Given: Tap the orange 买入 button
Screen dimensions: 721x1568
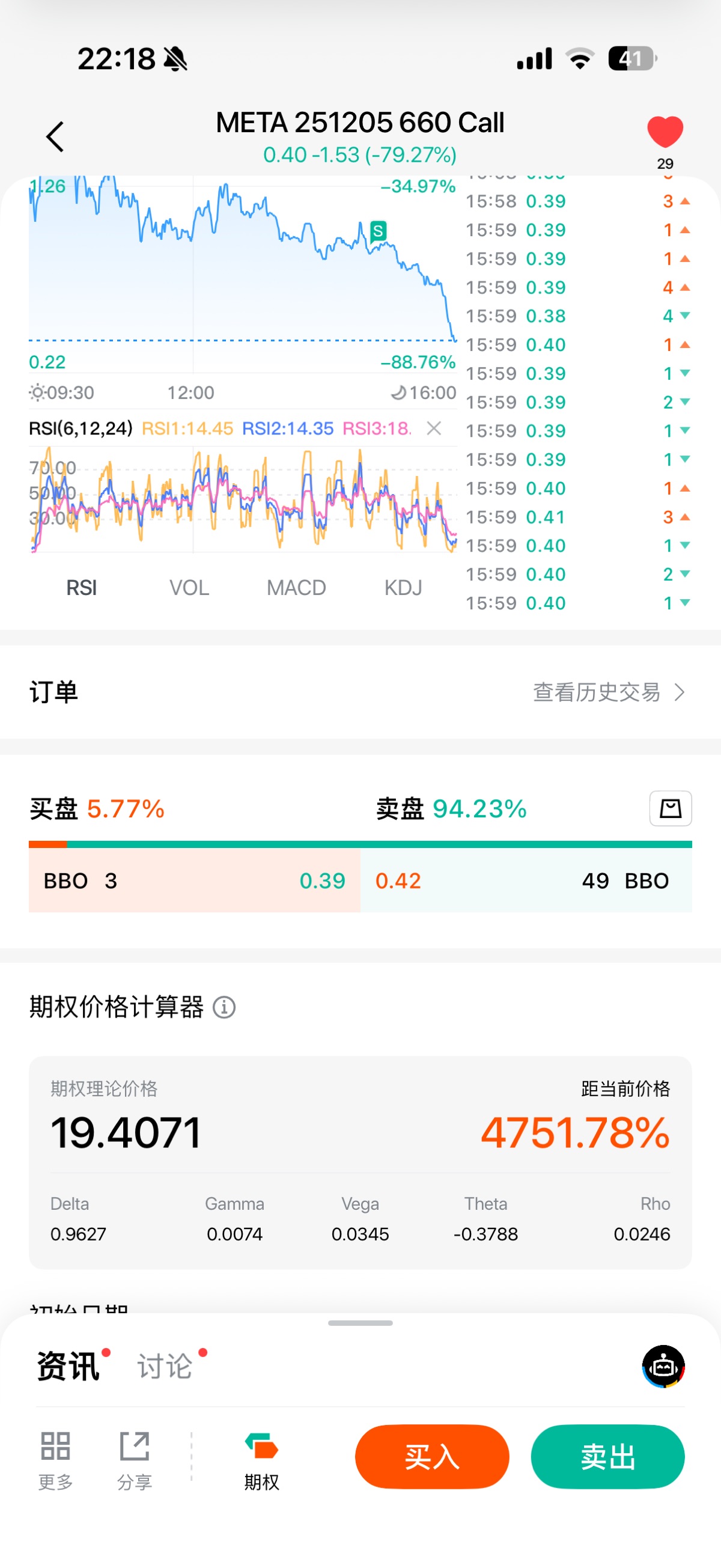Looking at the screenshot, I should (x=432, y=1457).
